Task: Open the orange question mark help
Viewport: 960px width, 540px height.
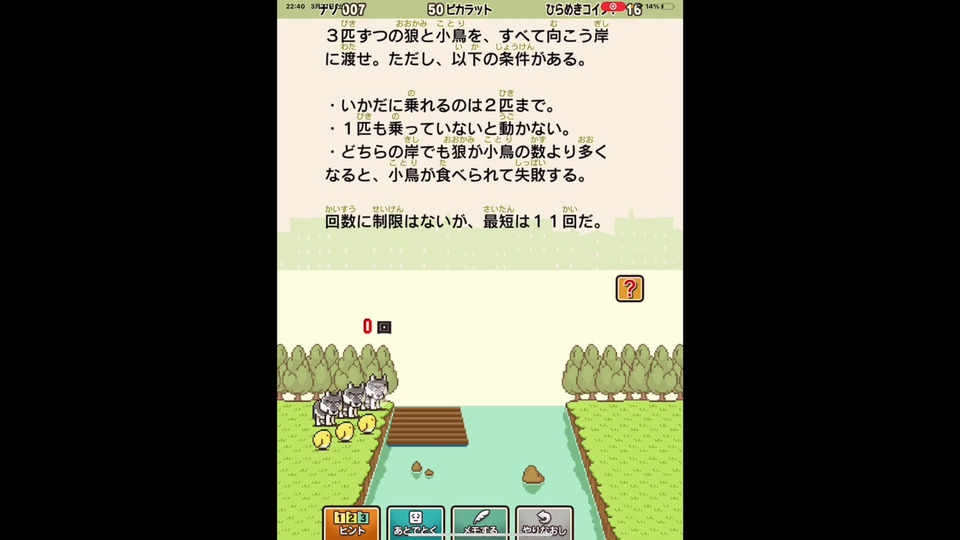Action: (629, 289)
